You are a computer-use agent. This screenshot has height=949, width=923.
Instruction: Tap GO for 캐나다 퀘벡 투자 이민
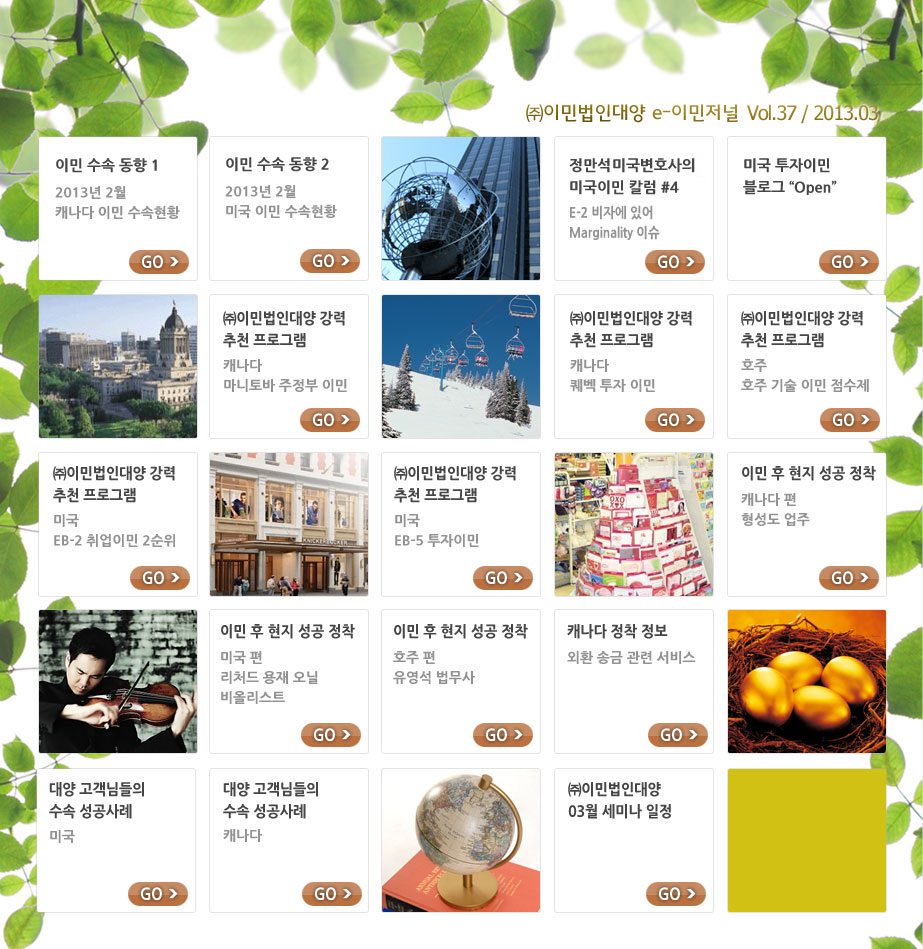pos(675,420)
